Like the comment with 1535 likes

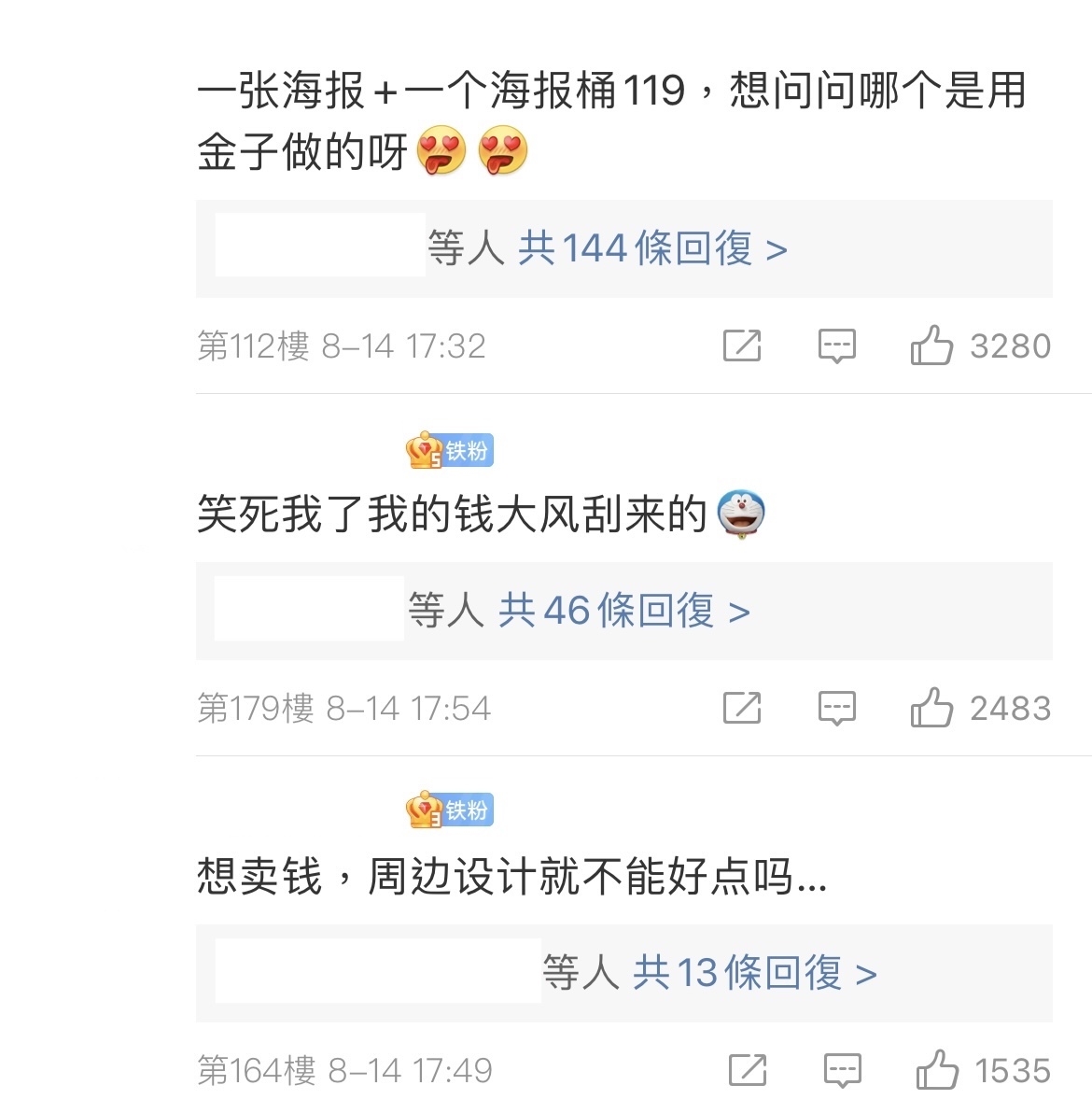(x=937, y=1070)
